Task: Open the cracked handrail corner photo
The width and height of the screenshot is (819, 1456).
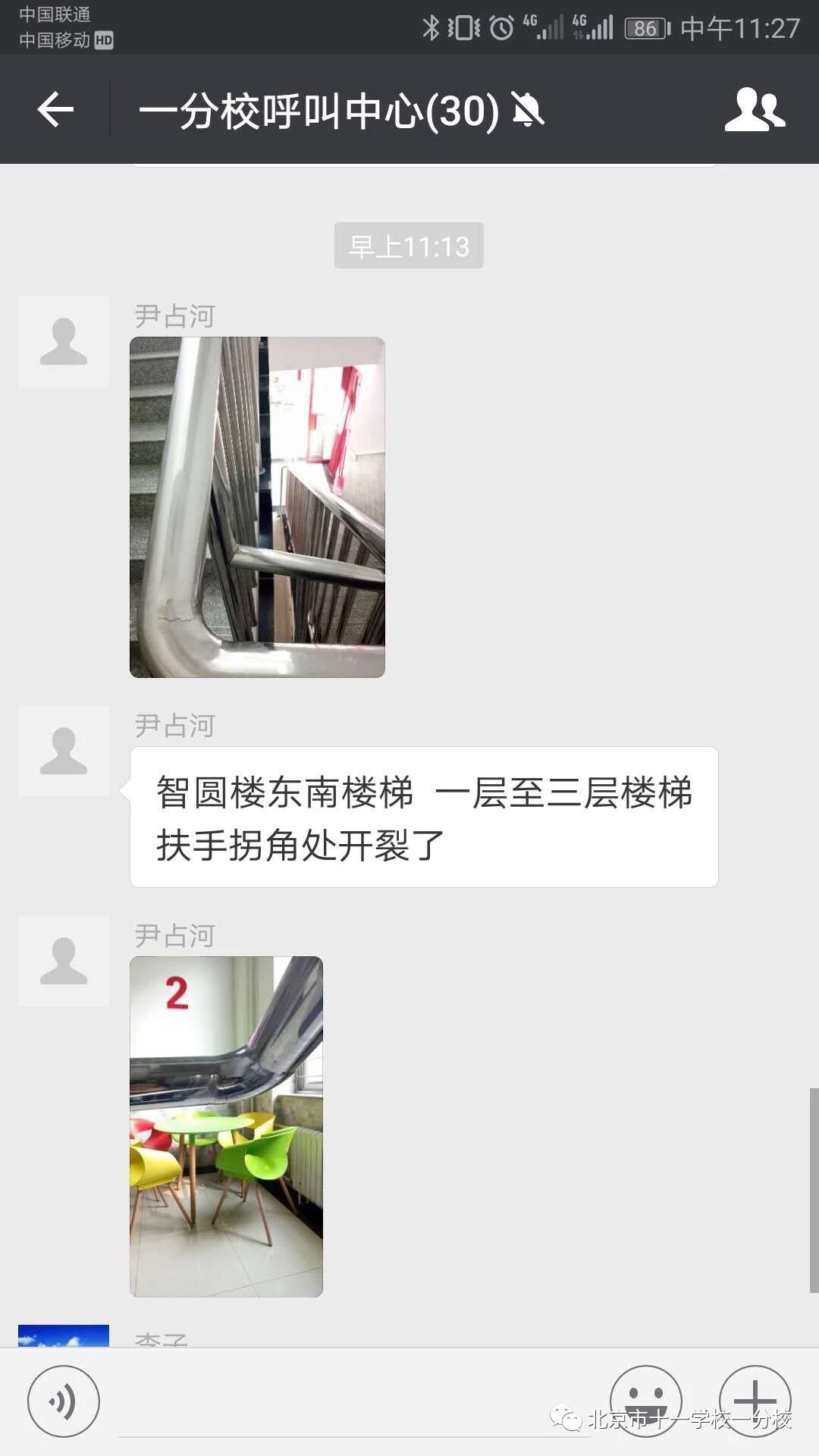Action: pos(257,507)
